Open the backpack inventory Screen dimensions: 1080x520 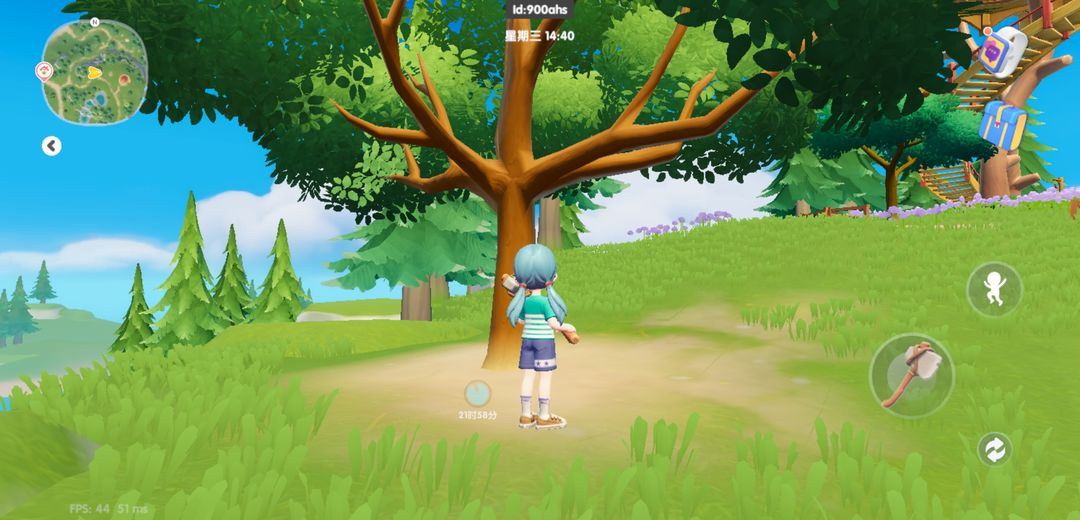pyautogui.click(x=1002, y=125)
